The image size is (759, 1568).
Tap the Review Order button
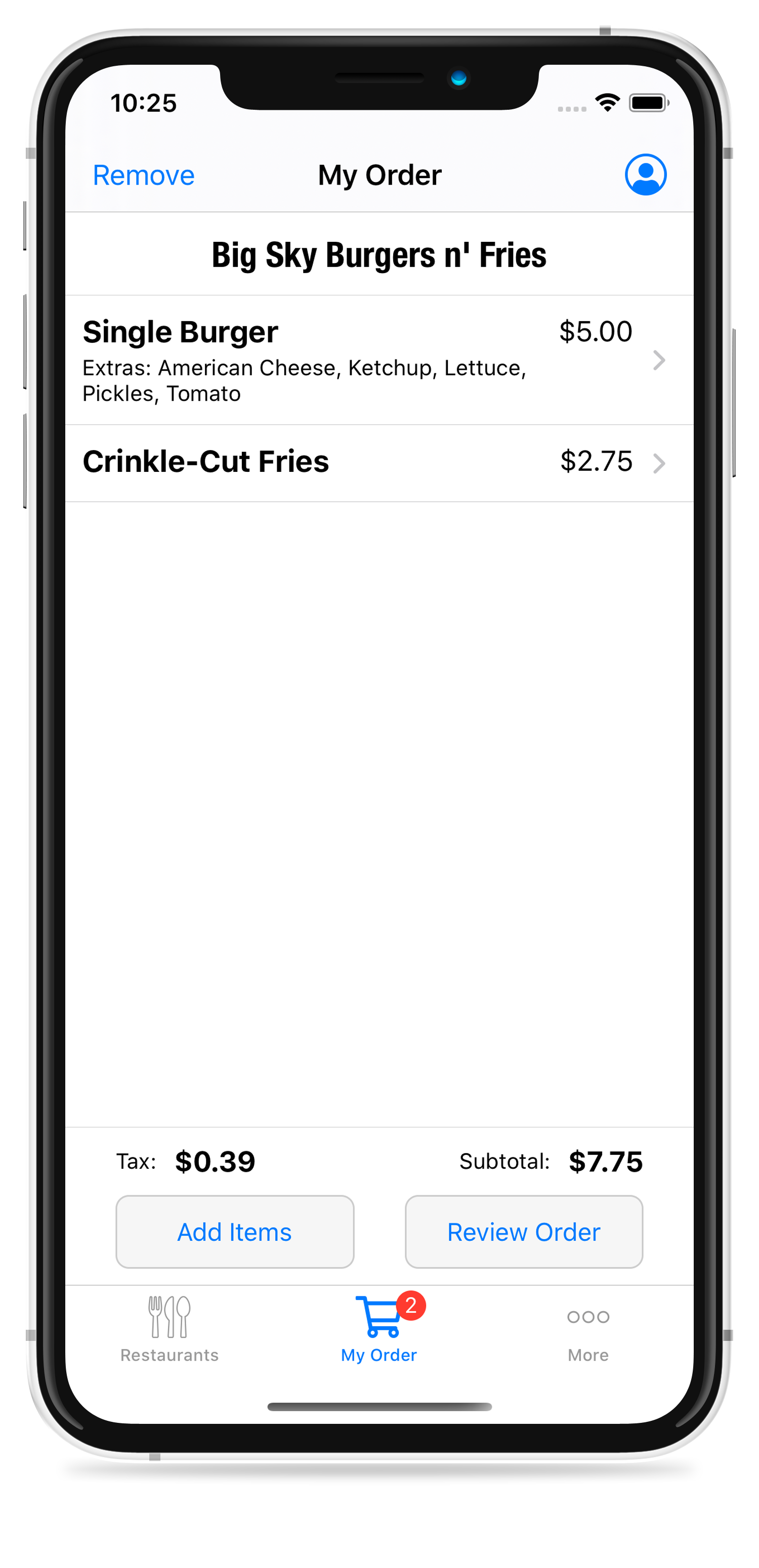click(x=523, y=1232)
